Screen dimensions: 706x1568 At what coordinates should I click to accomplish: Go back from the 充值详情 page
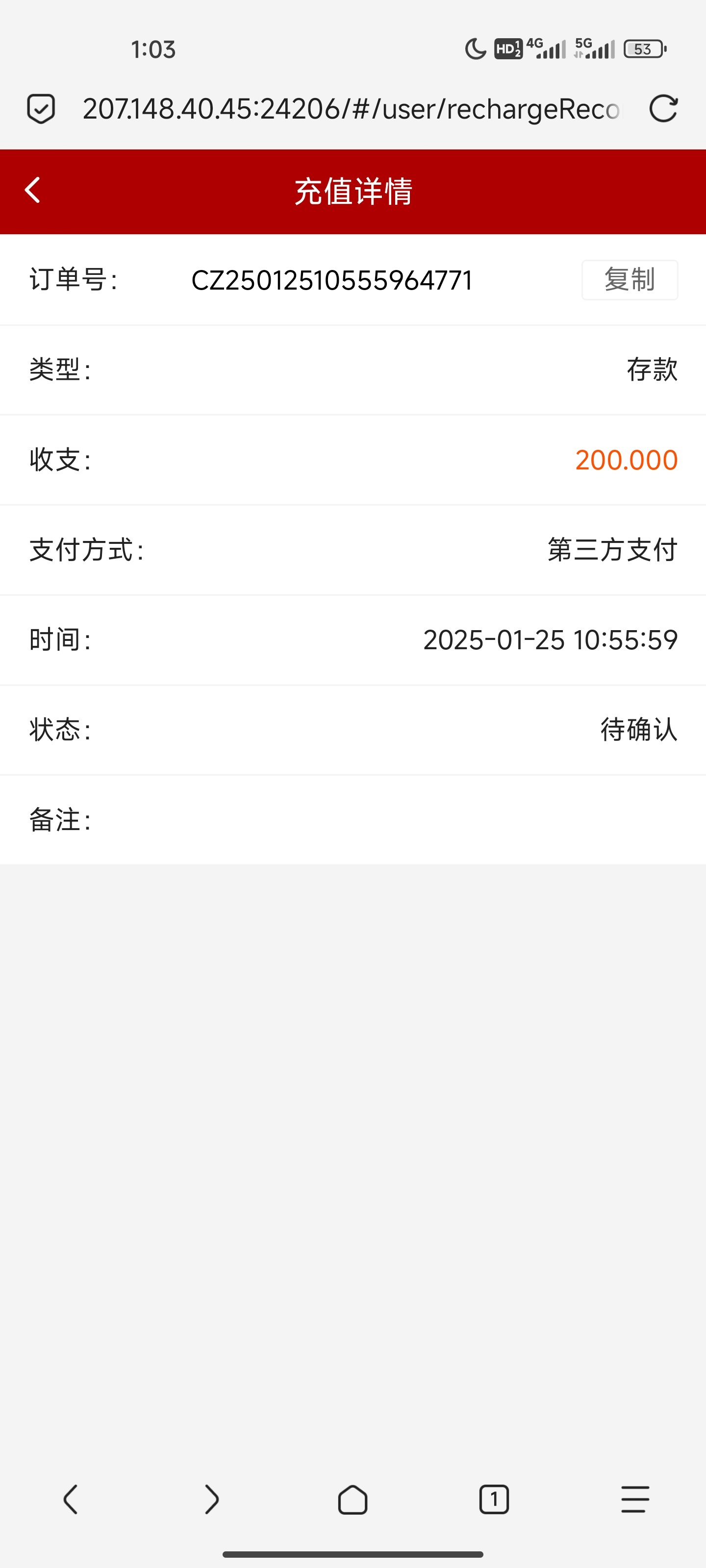[x=33, y=191]
